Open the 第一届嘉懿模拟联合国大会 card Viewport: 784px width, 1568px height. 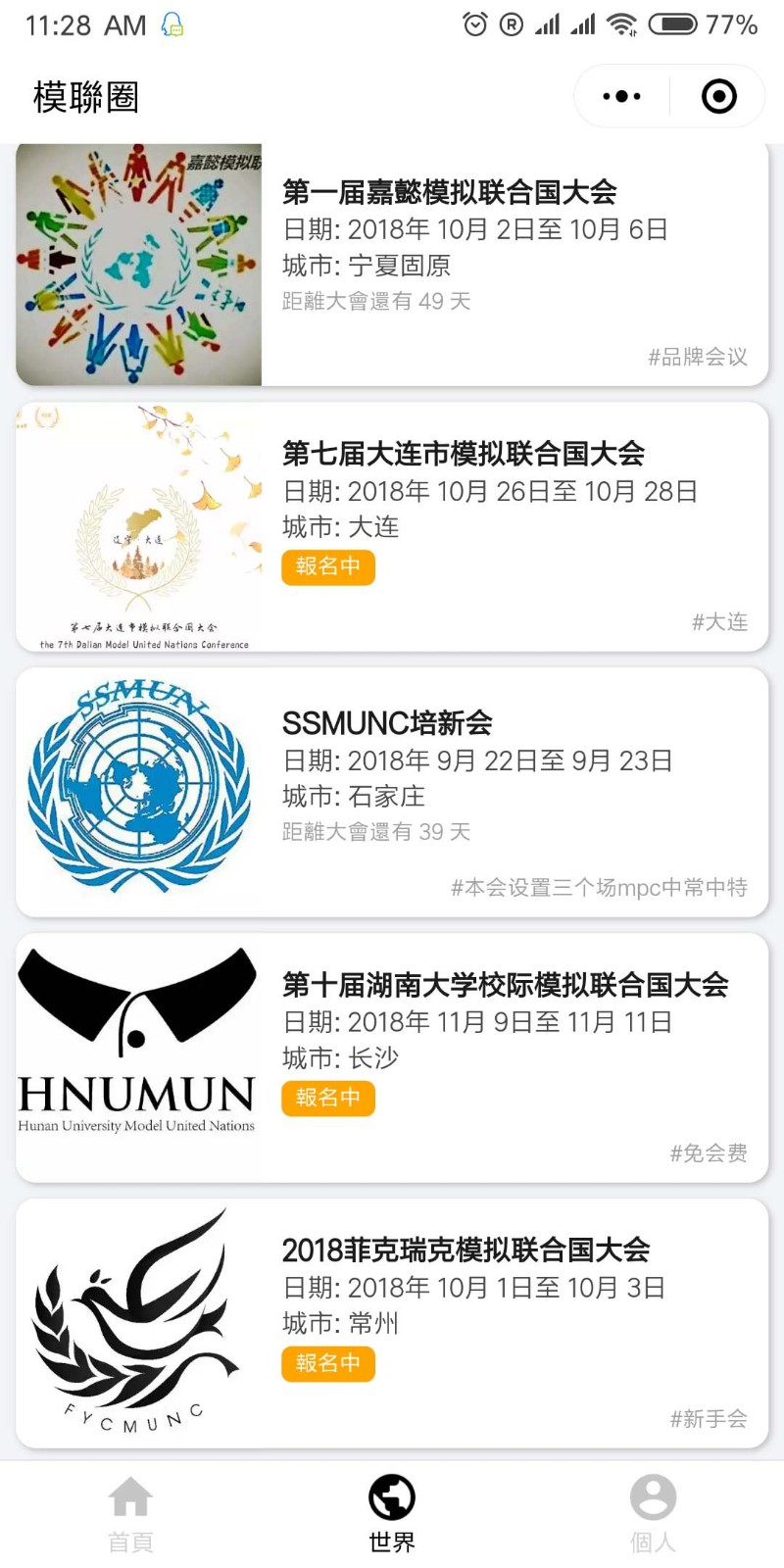click(392, 265)
